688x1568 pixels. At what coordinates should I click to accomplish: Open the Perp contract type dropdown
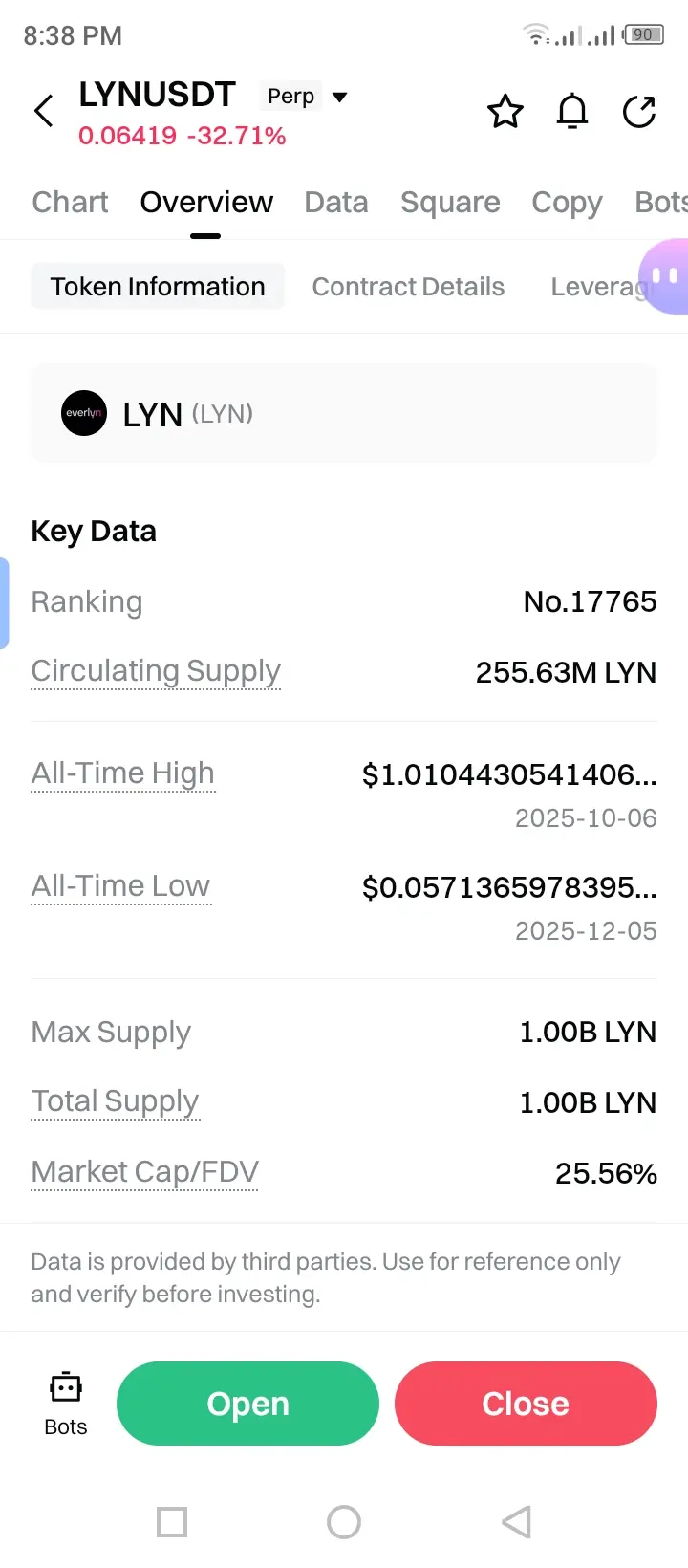click(x=304, y=97)
